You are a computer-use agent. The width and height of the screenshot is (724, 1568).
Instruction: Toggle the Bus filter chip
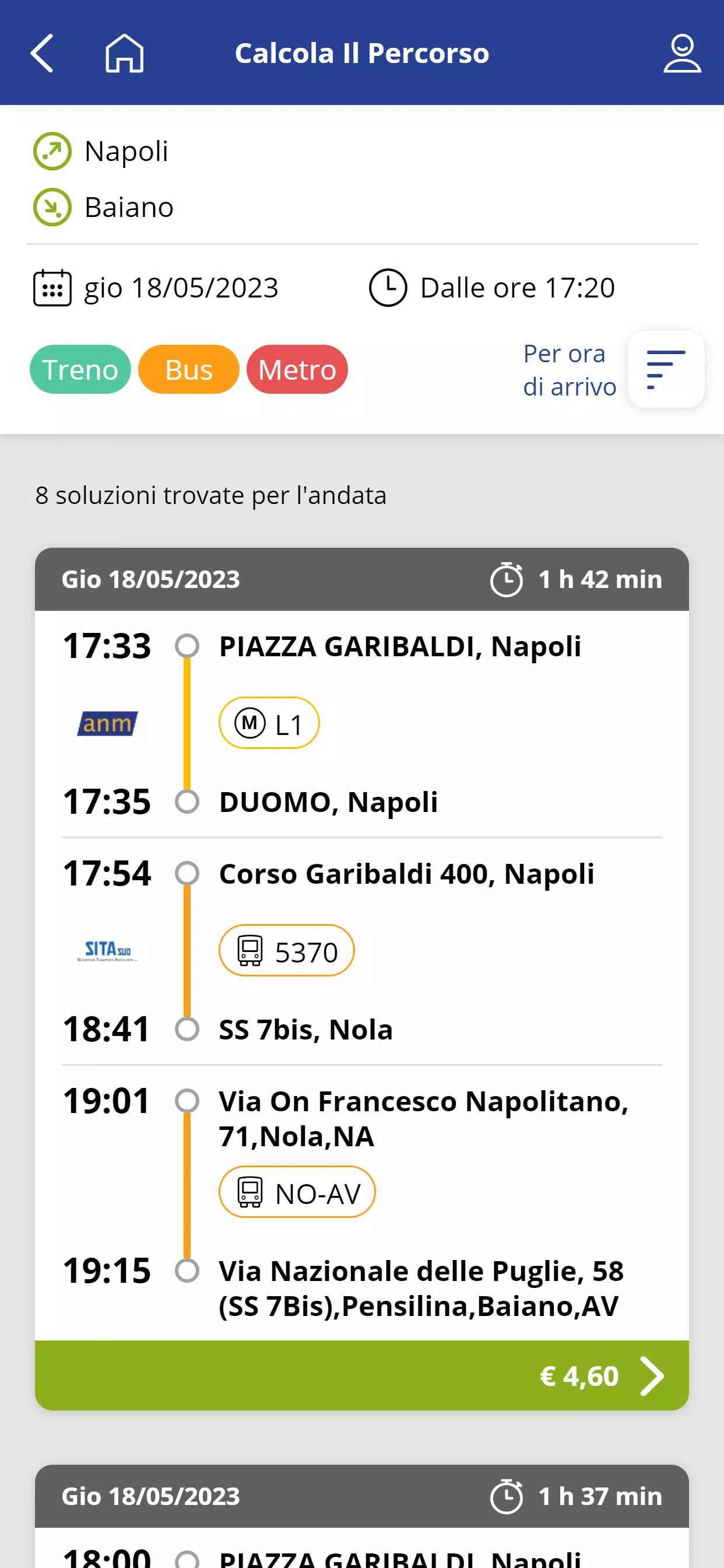click(x=189, y=369)
